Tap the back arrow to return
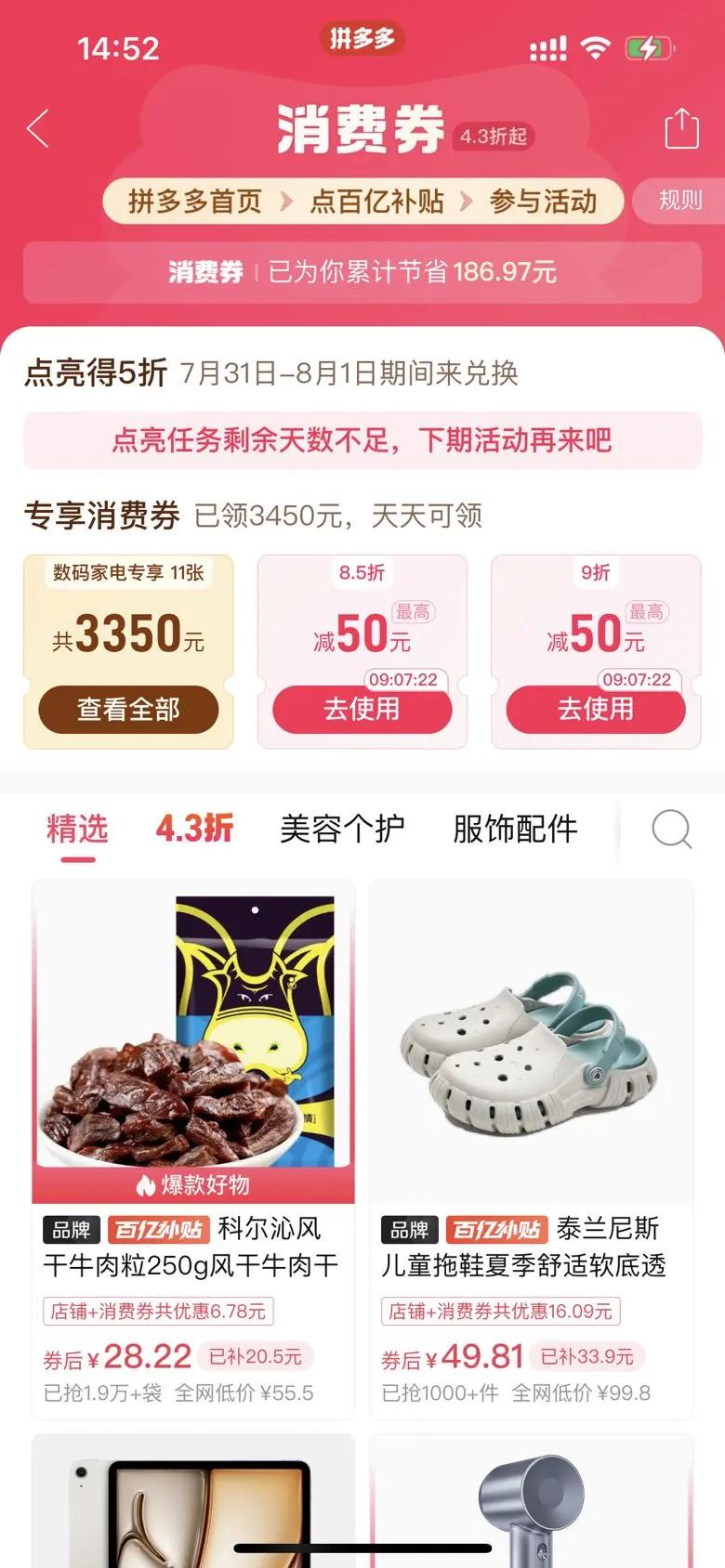Screen dimensions: 725x1568 pyautogui.click(x=37, y=127)
